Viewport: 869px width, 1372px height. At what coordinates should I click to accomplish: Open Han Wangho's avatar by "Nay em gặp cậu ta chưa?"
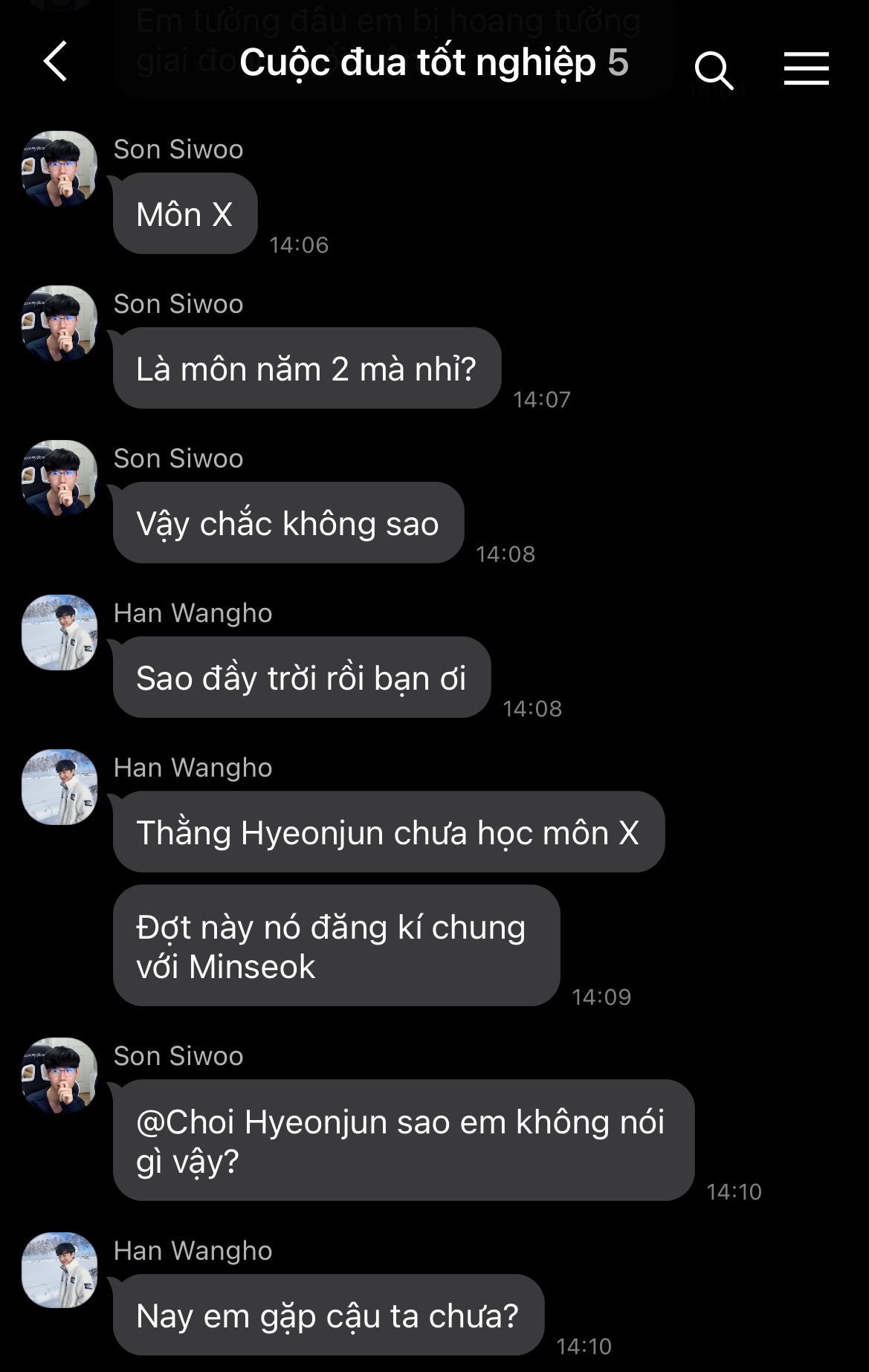coord(59,1270)
